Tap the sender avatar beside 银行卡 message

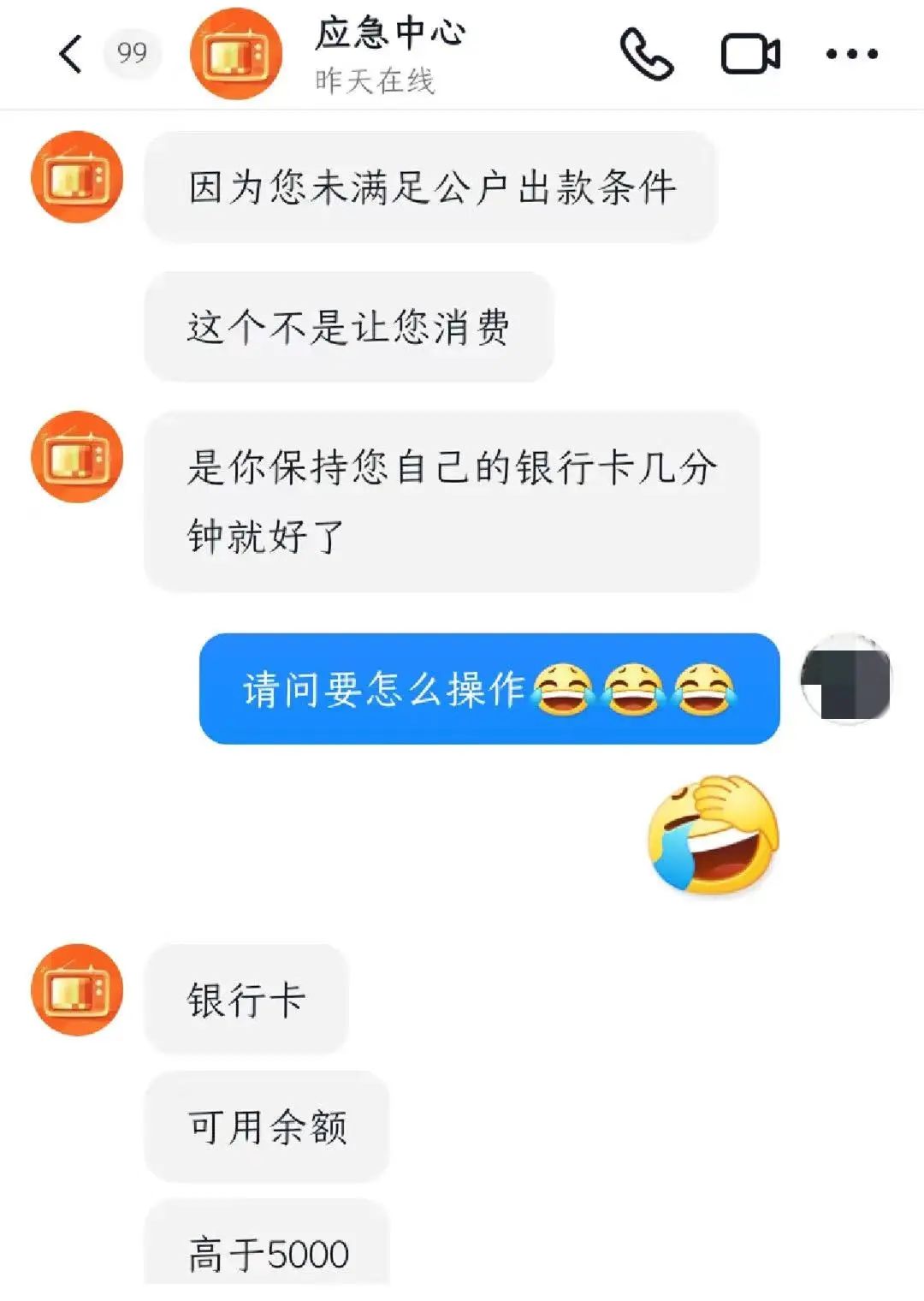click(77, 989)
